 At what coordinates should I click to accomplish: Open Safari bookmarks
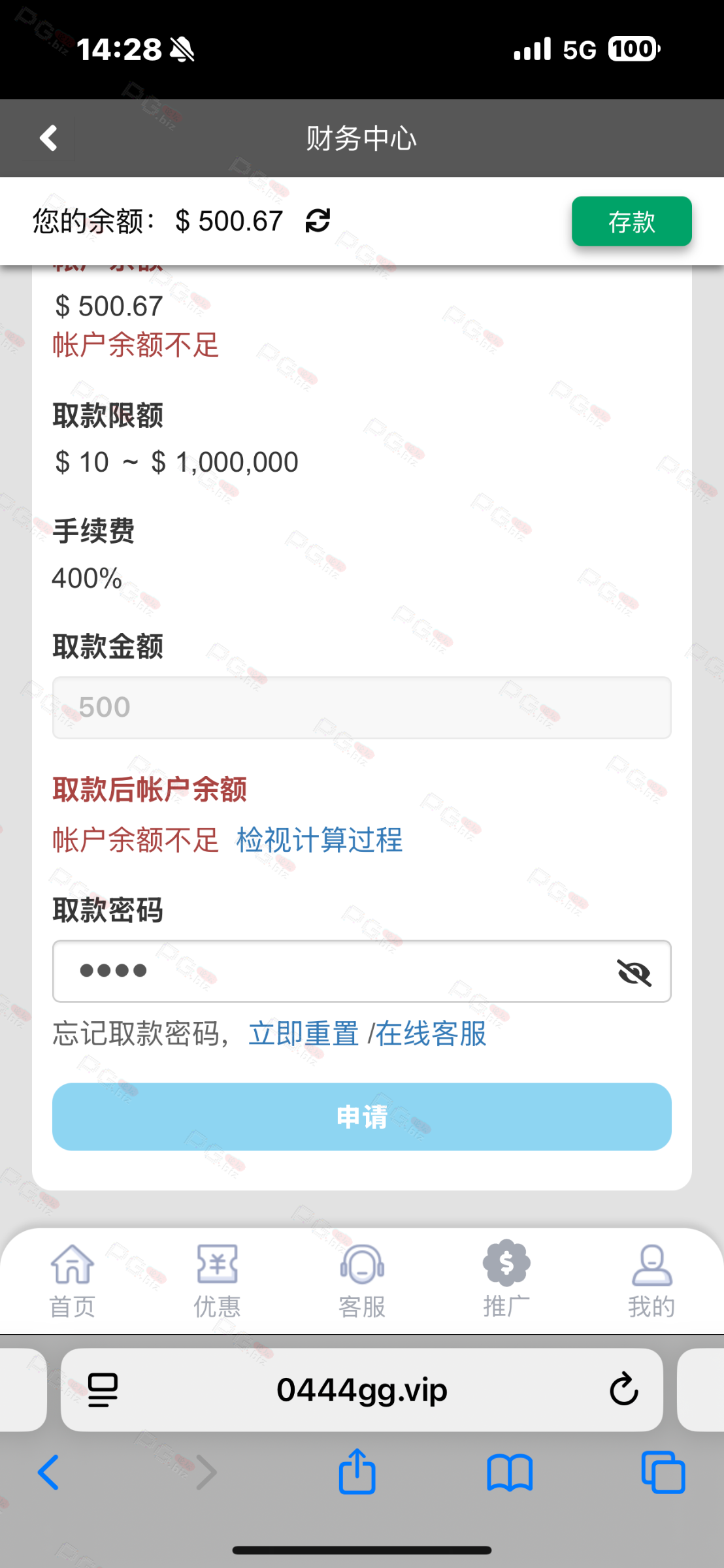(510, 1472)
